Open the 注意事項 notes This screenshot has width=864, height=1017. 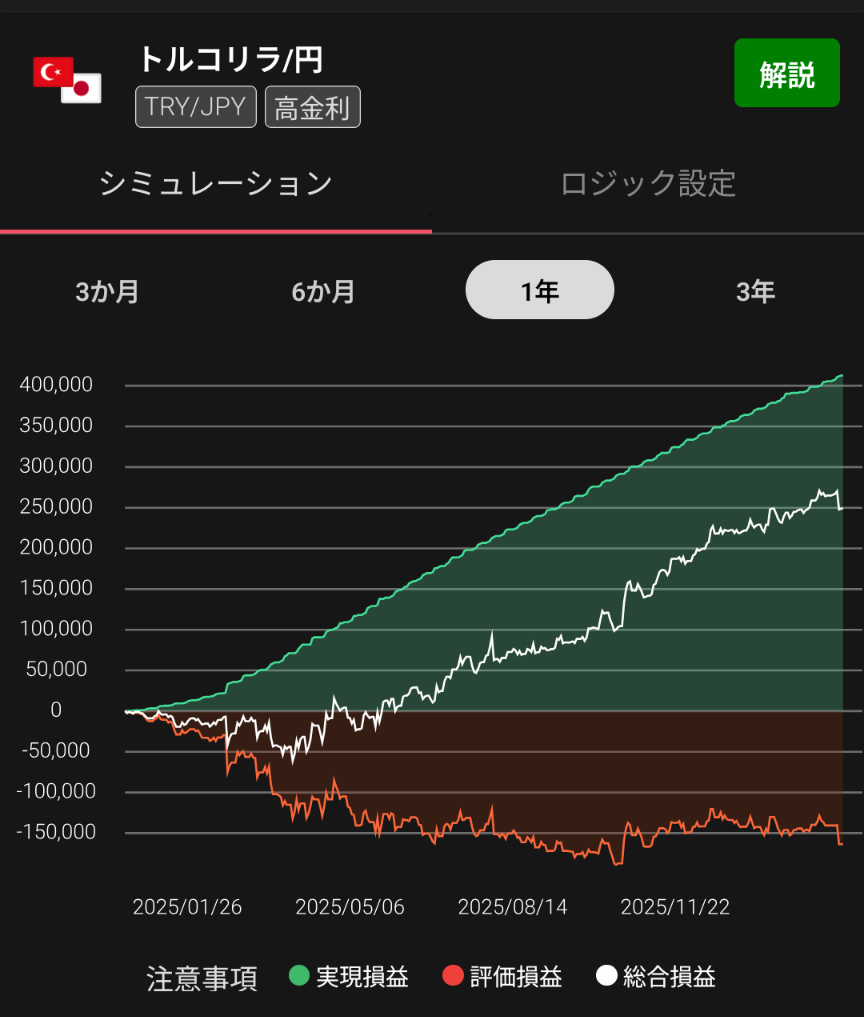pyautogui.click(x=202, y=977)
